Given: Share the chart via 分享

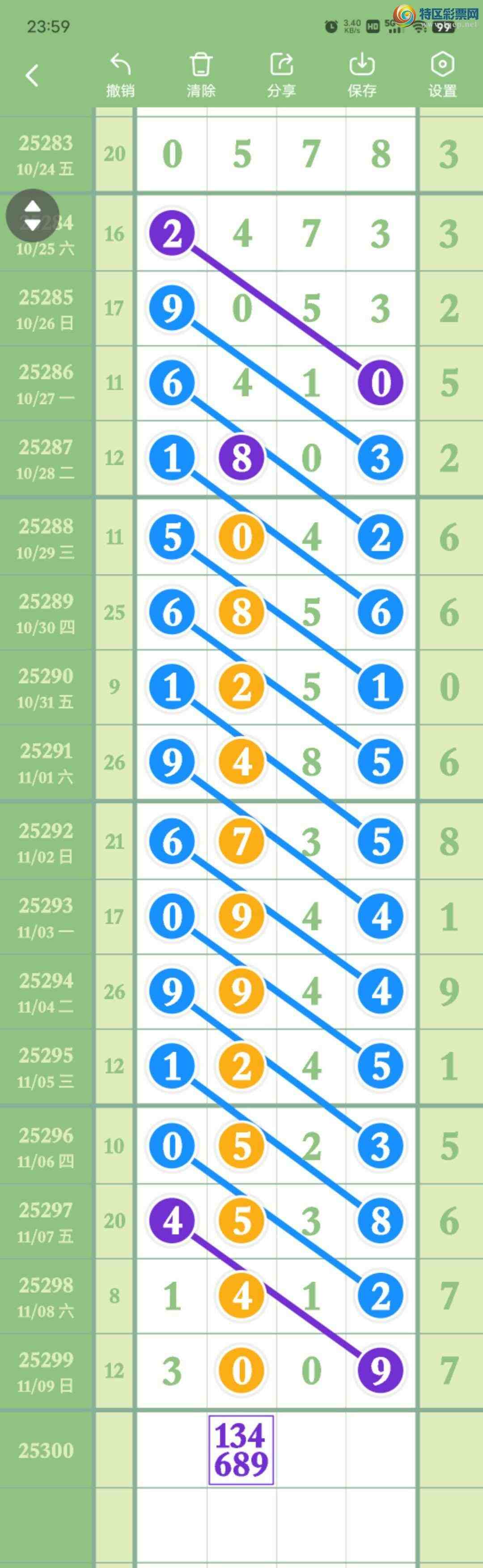Looking at the screenshot, I should coord(281,76).
